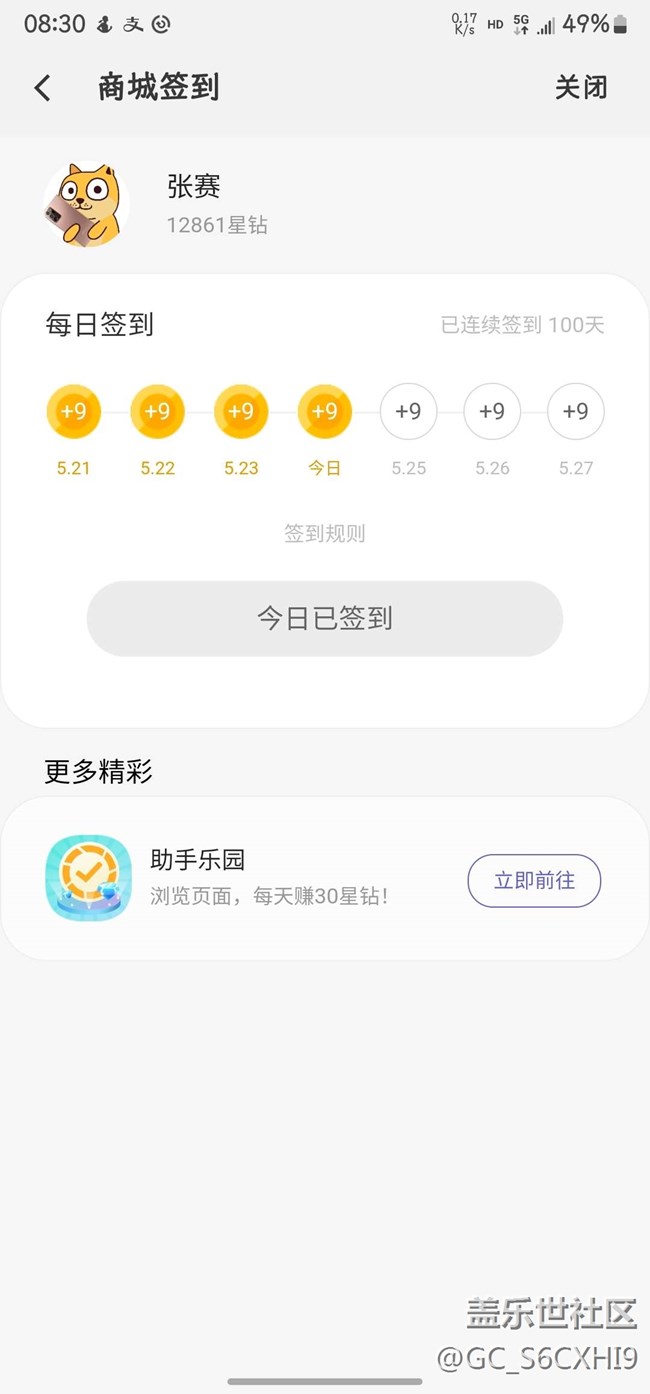Open 张赛's profile avatar
The height and width of the screenshot is (1394, 650).
[x=86, y=205]
